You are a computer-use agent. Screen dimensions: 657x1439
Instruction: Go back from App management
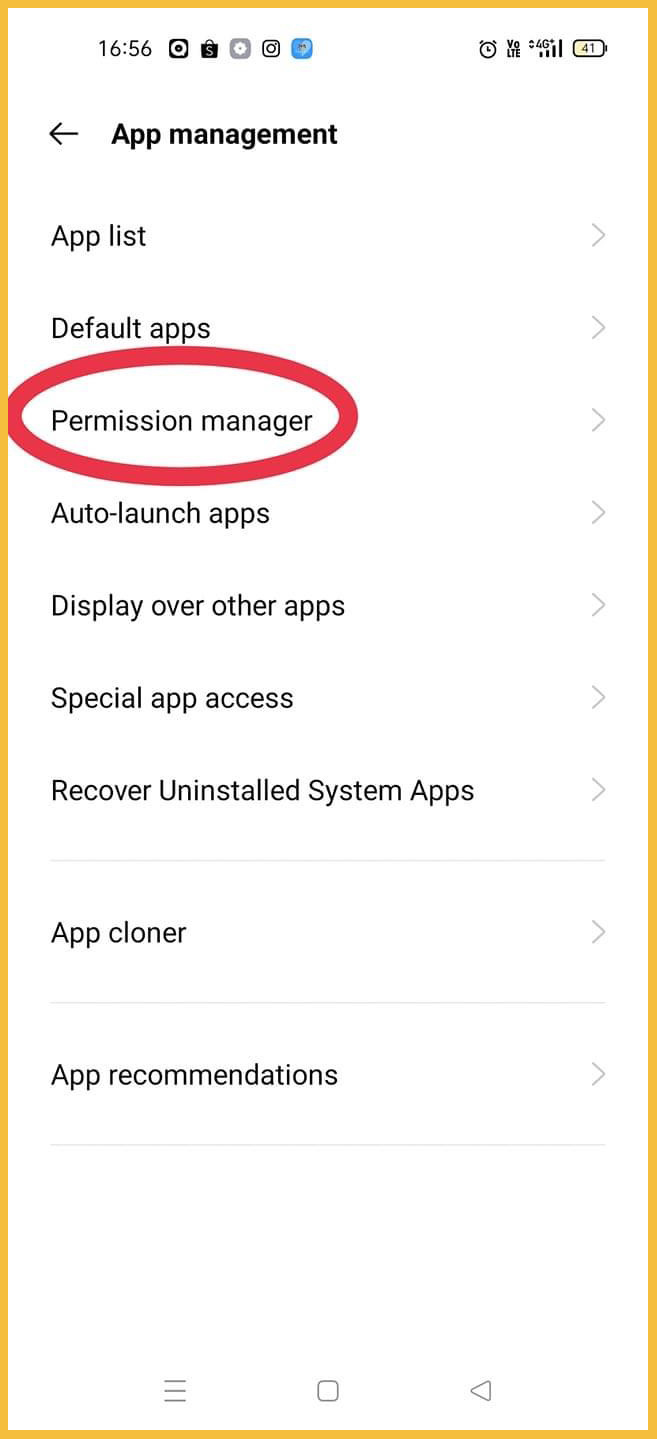[64, 134]
